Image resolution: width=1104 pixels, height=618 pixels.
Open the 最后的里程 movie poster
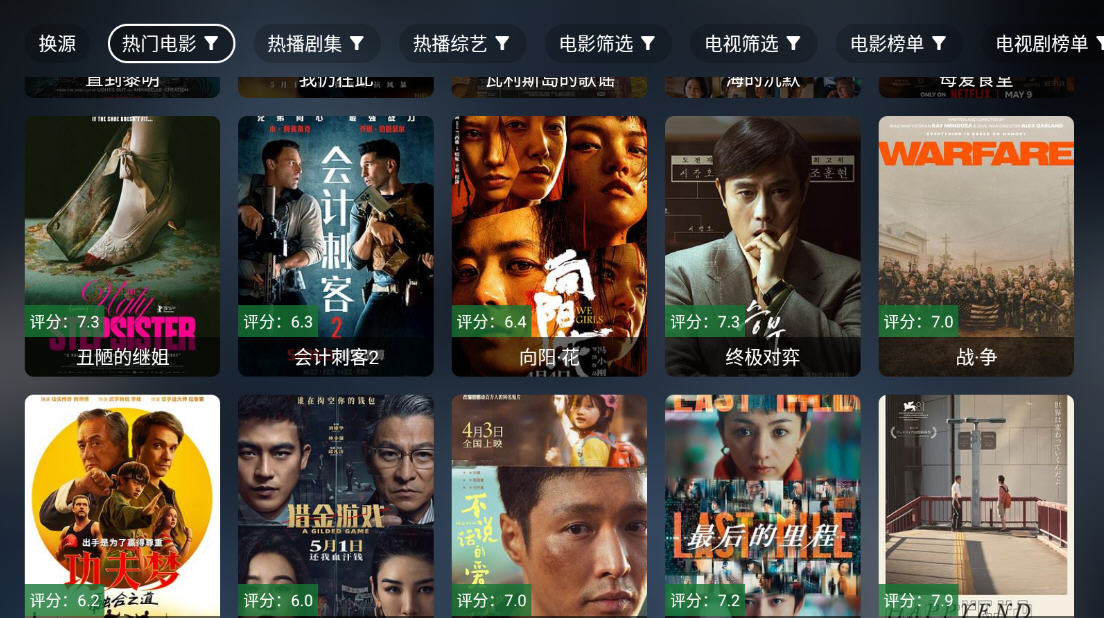point(763,505)
